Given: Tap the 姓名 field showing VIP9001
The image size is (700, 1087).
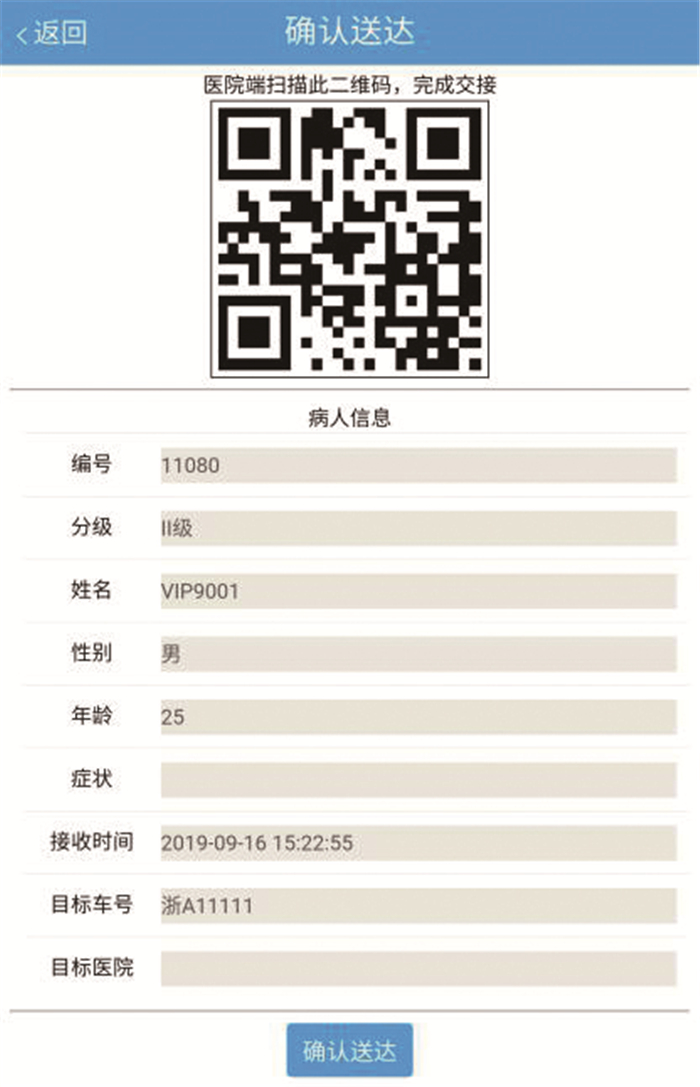Looking at the screenshot, I should (418, 591).
